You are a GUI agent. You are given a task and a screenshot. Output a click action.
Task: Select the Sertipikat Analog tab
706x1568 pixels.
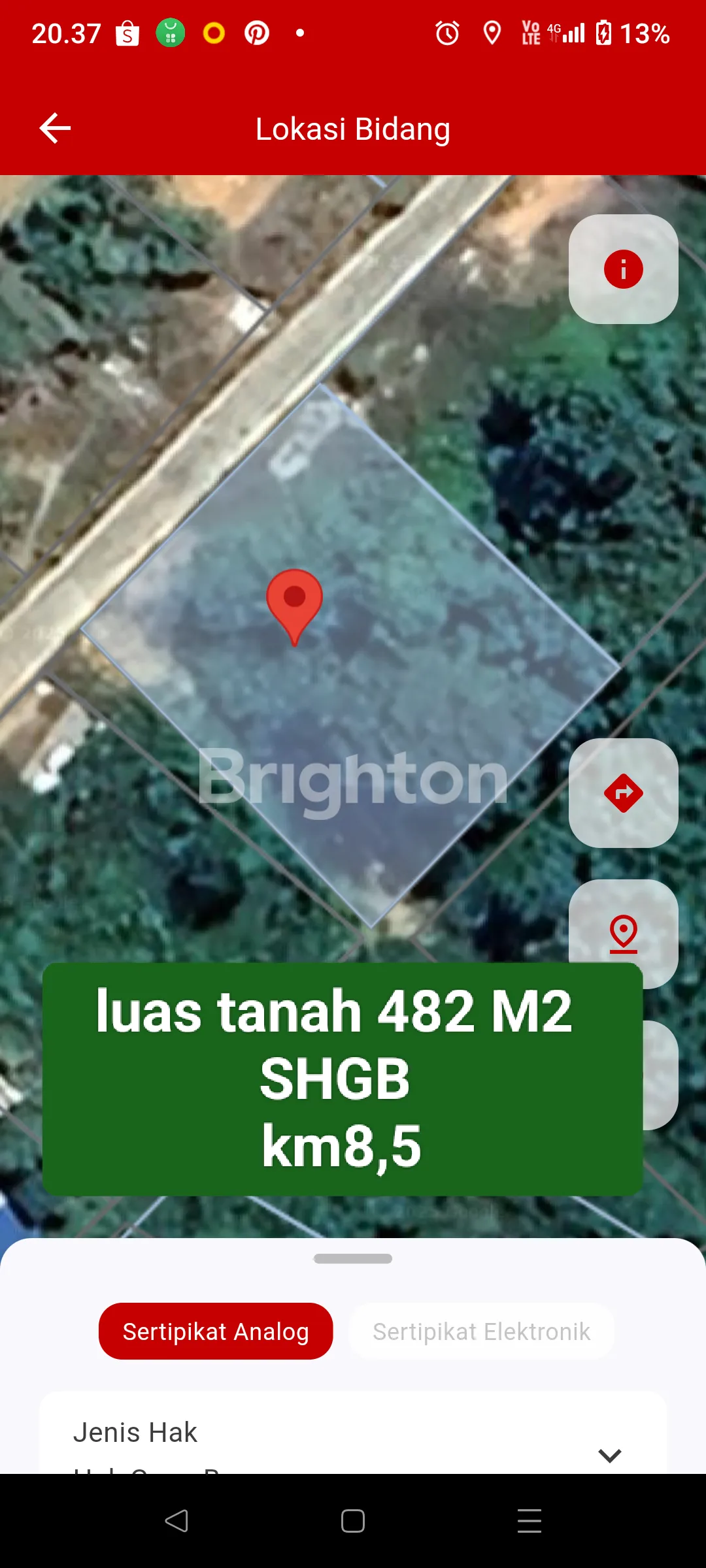[x=216, y=1331]
